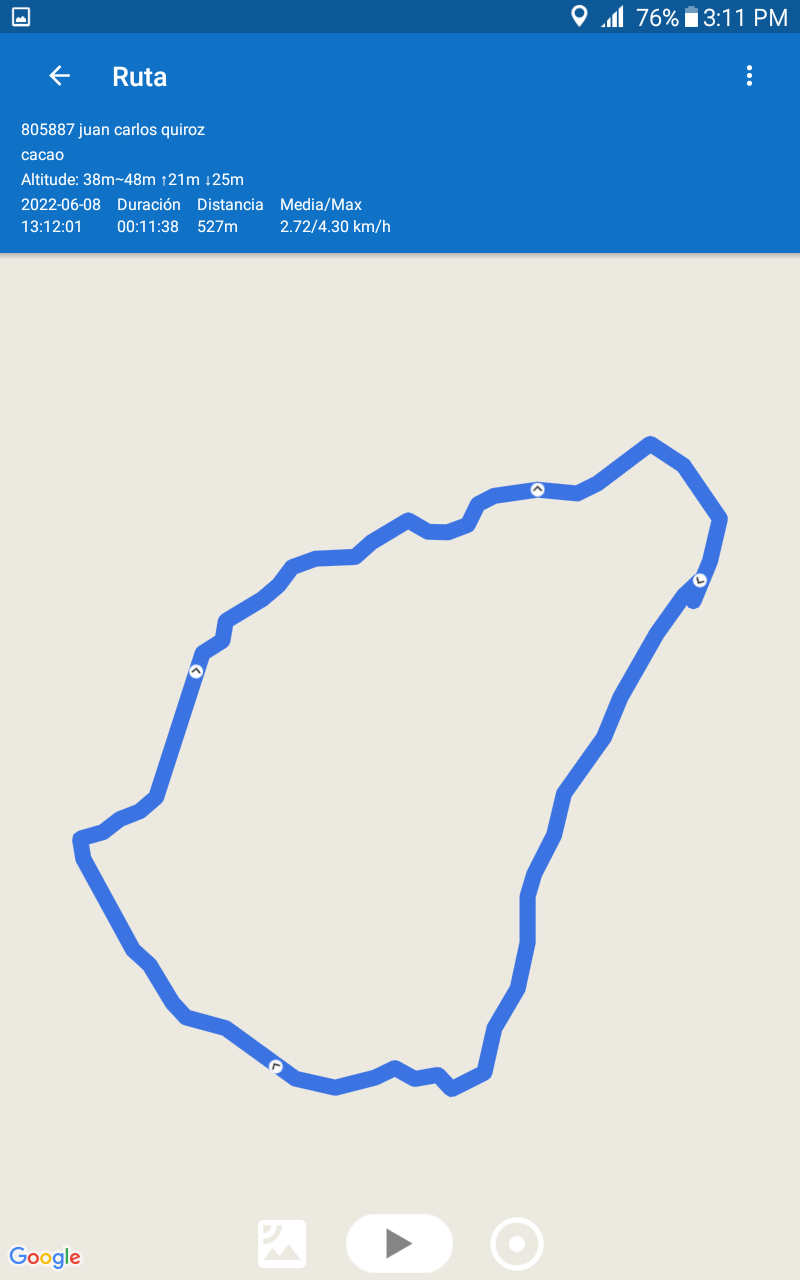This screenshot has height=1280, width=800.
Task: Open the route image view
Action: (x=282, y=1244)
